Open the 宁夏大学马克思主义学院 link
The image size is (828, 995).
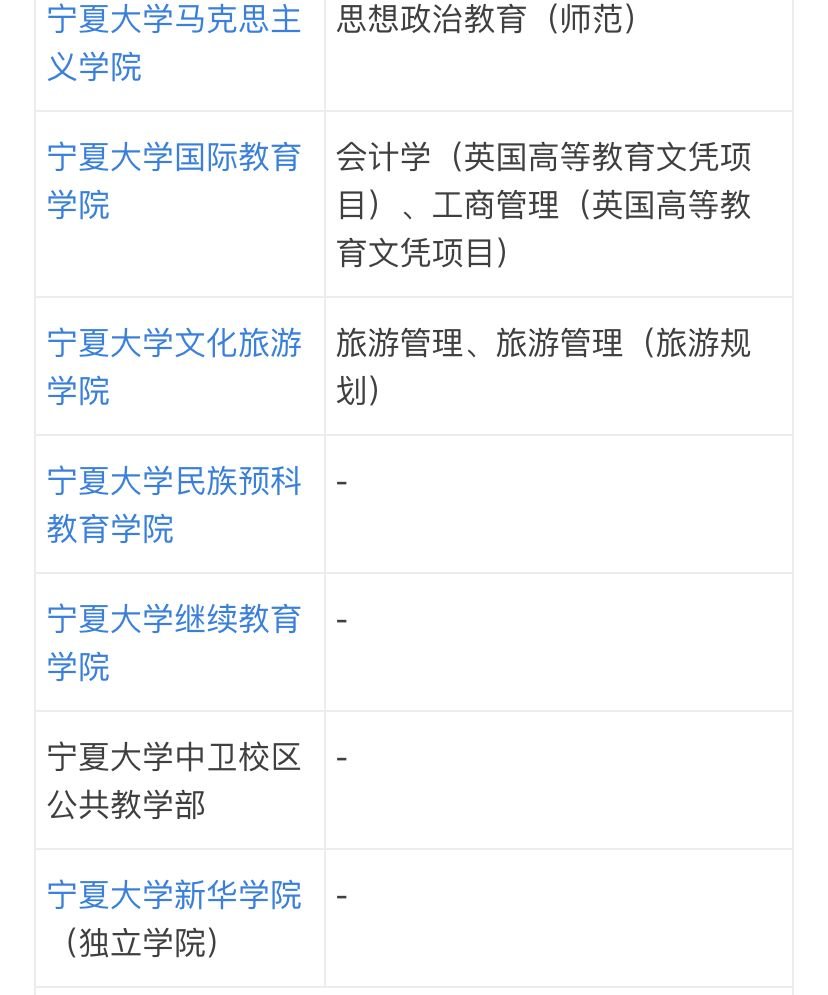click(173, 45)
